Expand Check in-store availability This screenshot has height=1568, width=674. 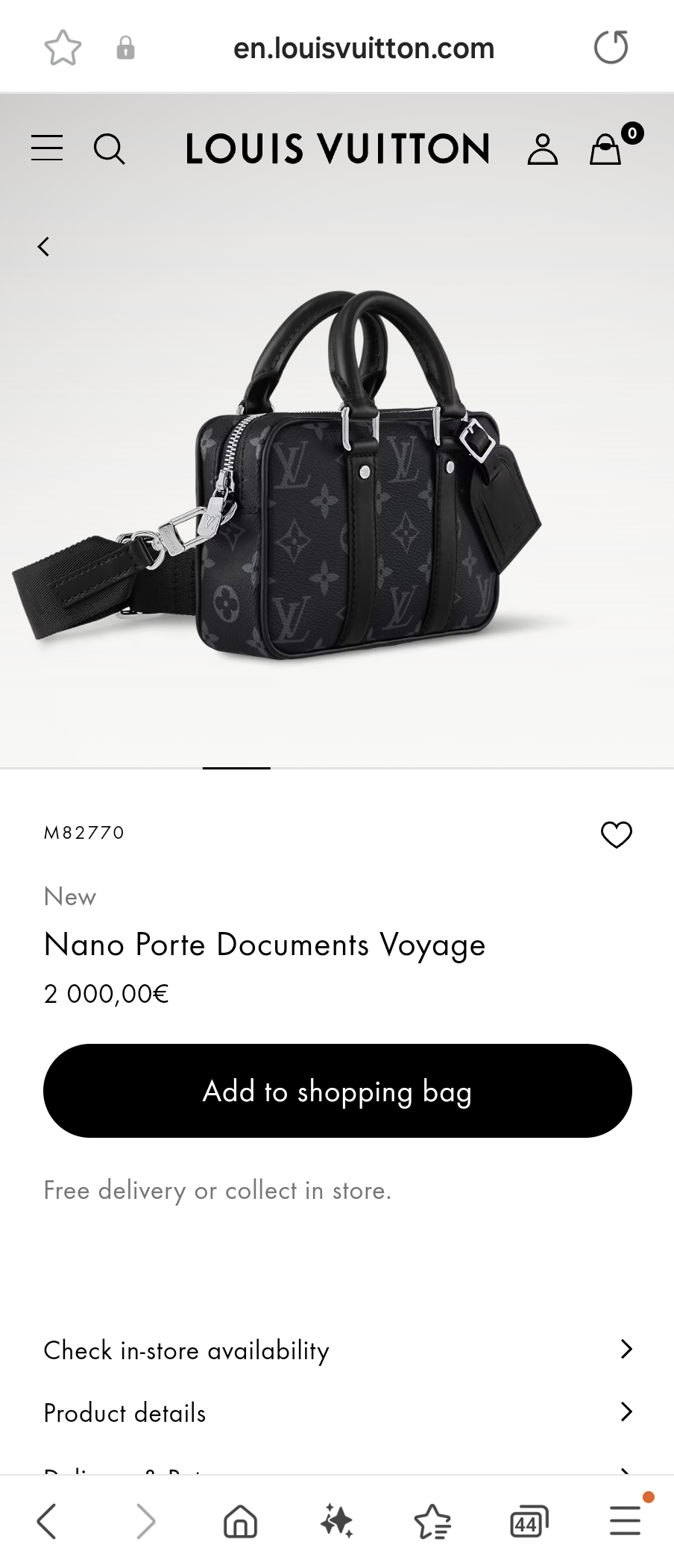[x=337, y=1350]
